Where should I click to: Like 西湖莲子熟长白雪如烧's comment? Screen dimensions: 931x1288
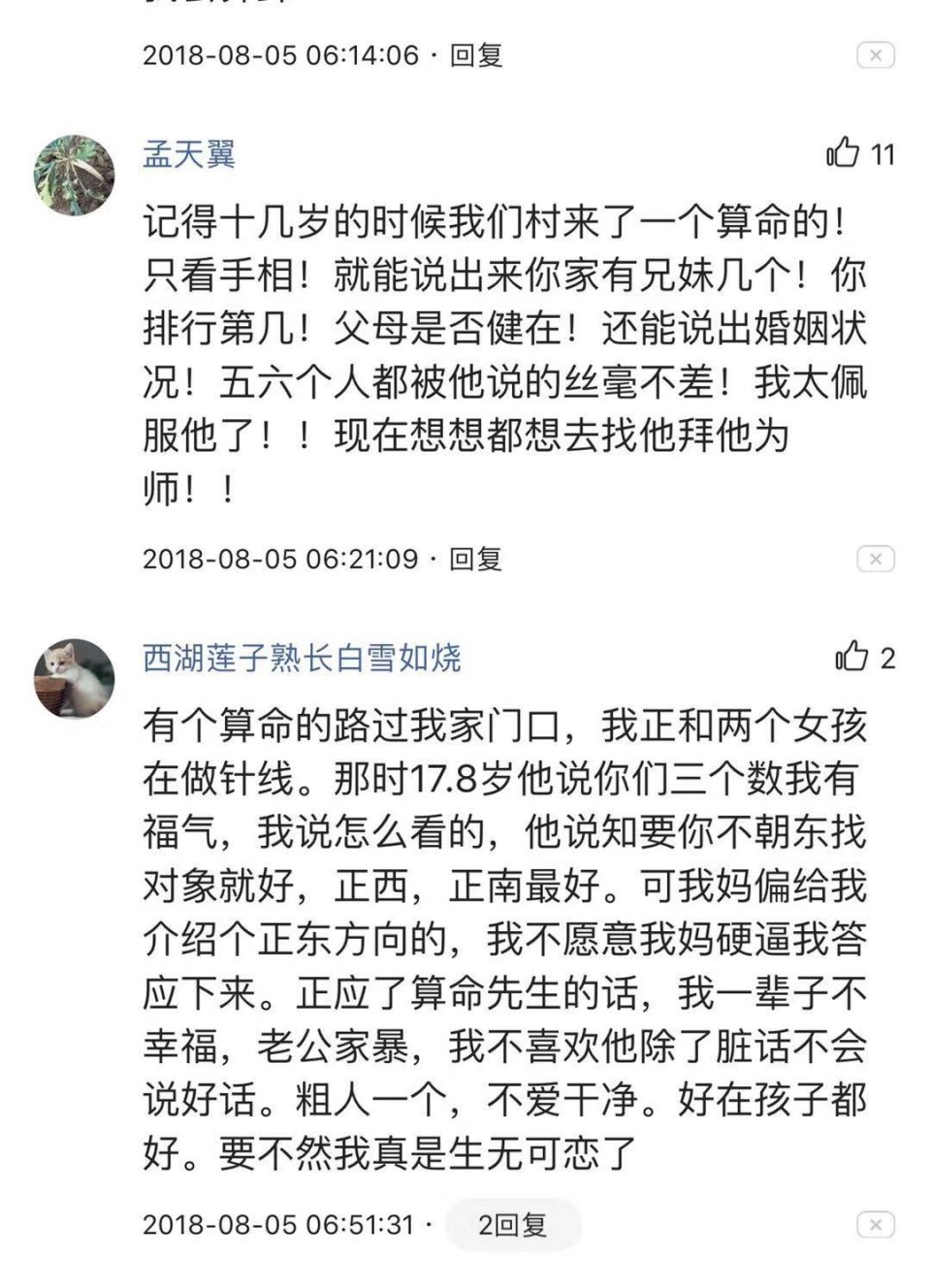coord(851,657)
